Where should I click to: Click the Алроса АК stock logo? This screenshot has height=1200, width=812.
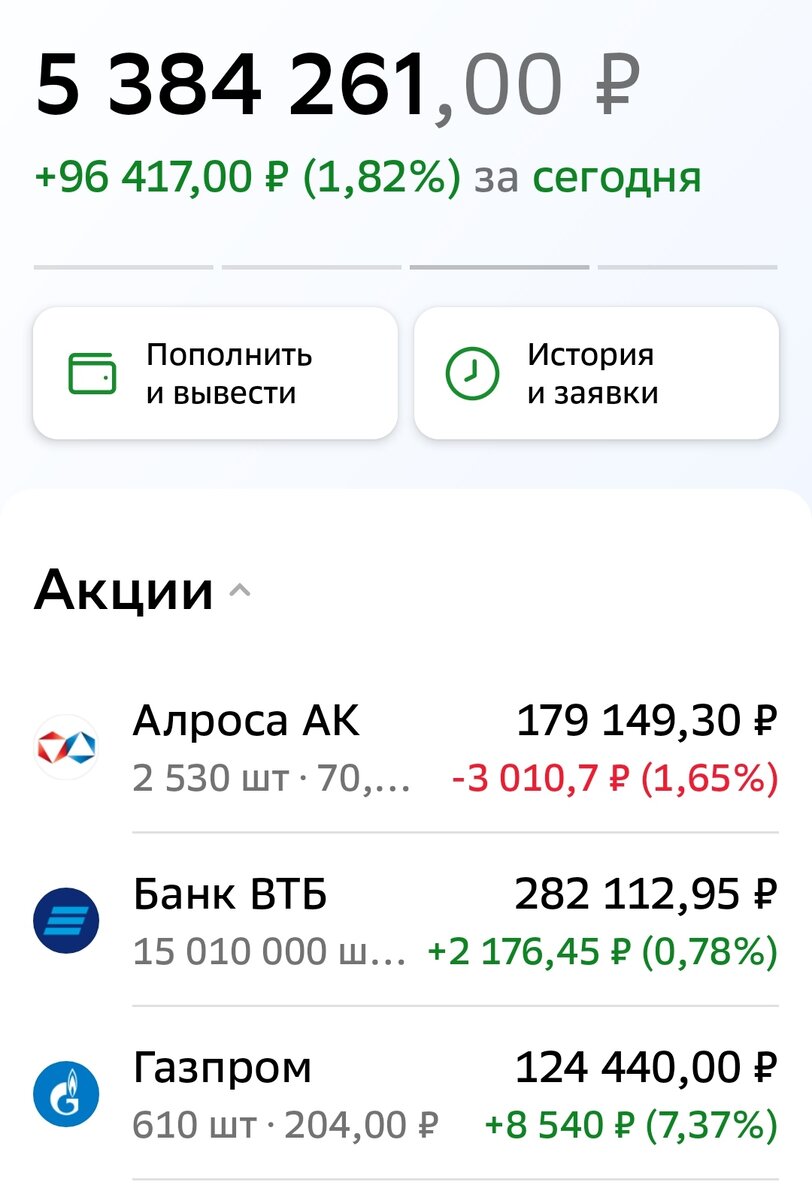[x=65, y=748]
